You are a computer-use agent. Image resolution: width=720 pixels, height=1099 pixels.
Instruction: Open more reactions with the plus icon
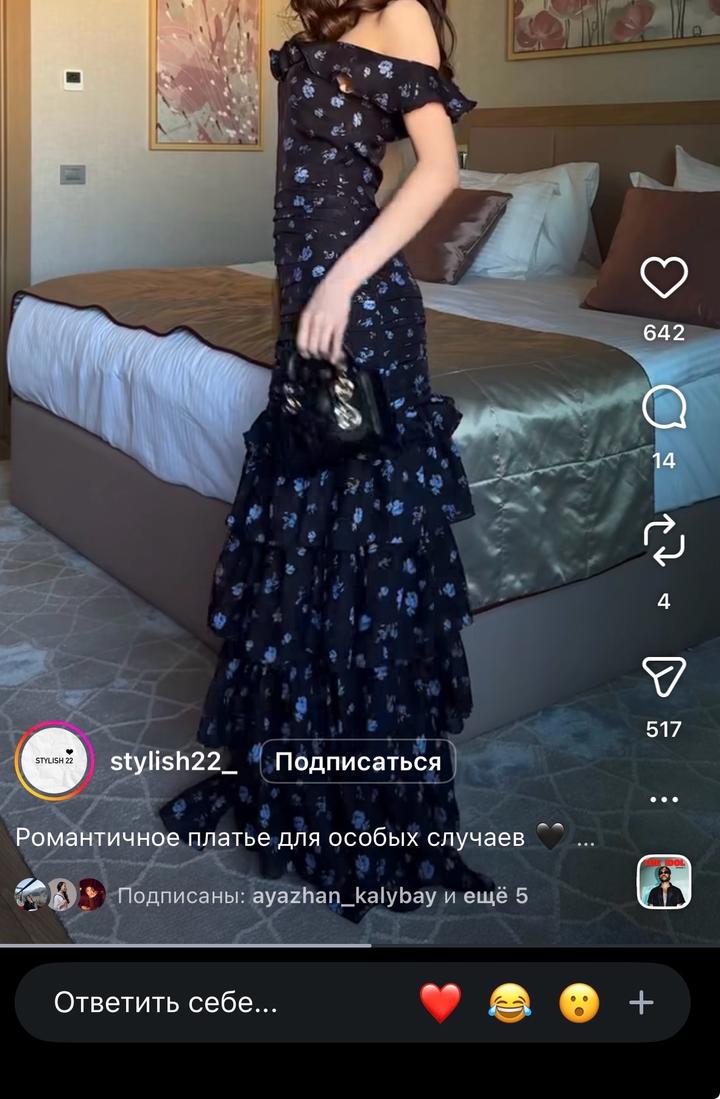[641, 1002]
